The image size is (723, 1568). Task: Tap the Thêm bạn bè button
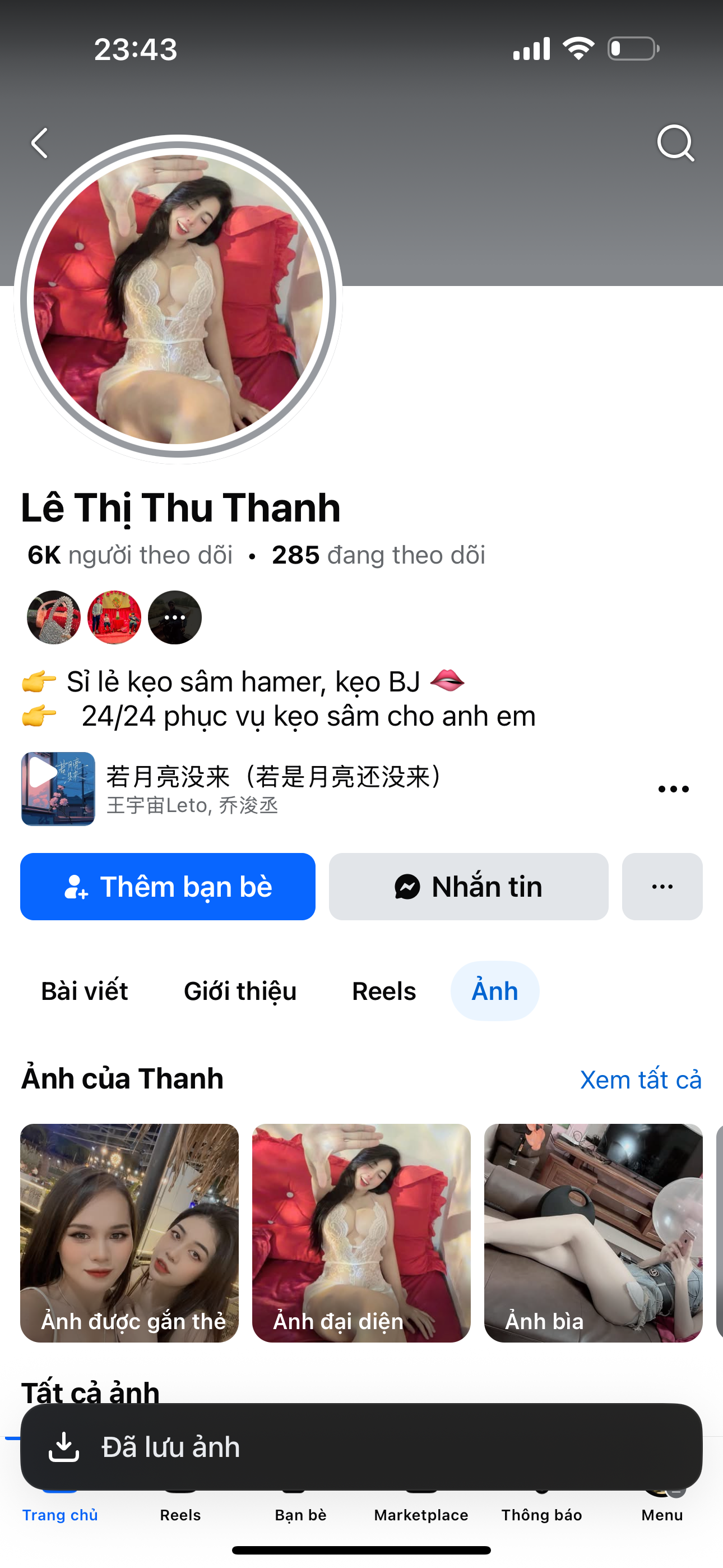coord(168,886)
